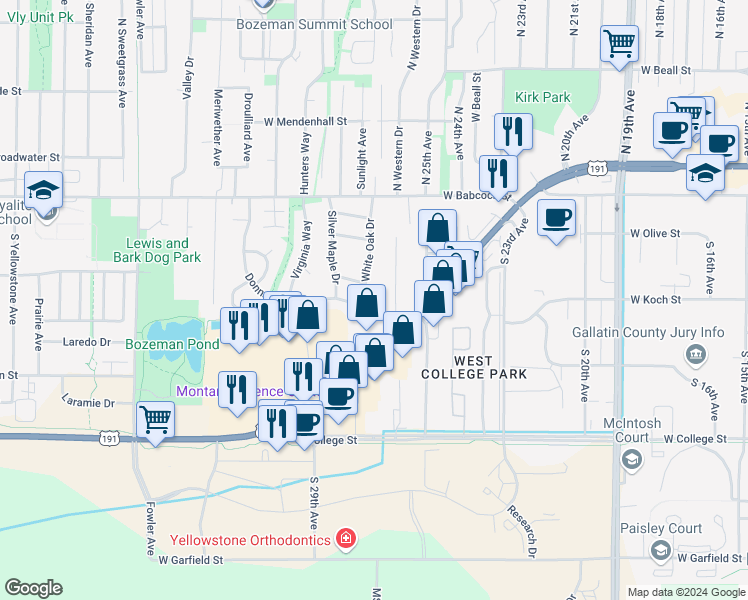Open the restaurant marker on W Babcock St

pos(497,173)
